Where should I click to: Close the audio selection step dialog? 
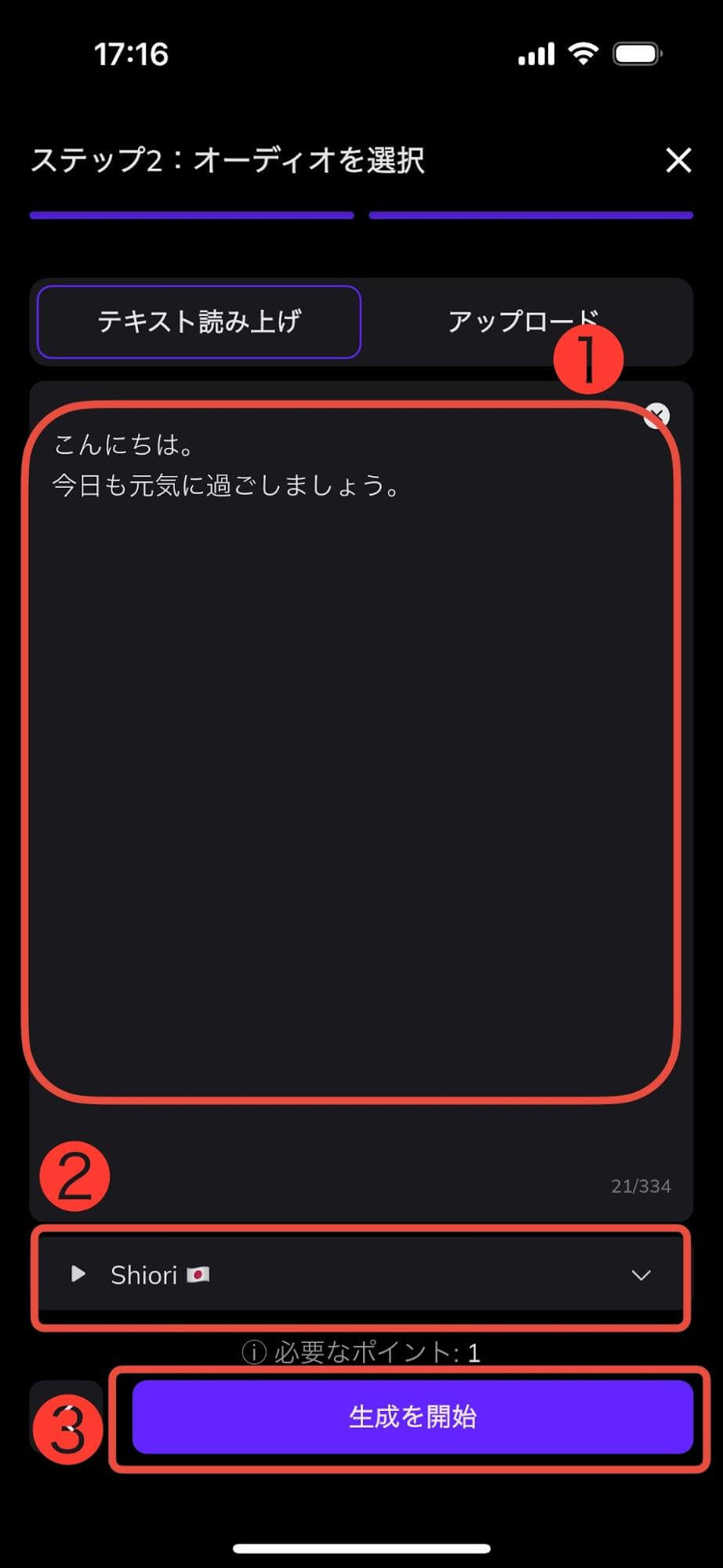[x=679, y=161]
